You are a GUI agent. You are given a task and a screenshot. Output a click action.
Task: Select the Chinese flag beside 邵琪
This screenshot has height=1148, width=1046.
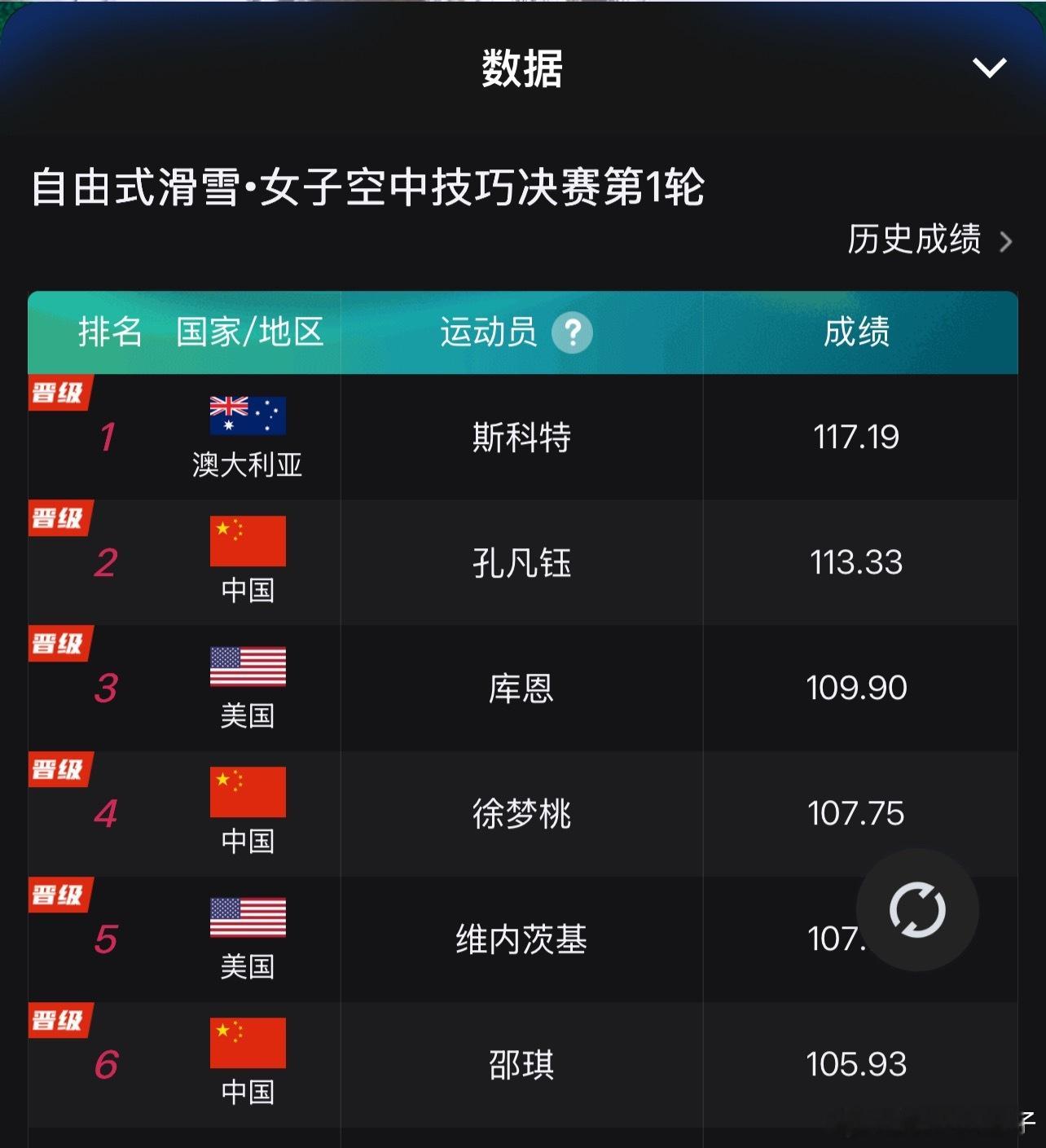[x=247, y=1044]
